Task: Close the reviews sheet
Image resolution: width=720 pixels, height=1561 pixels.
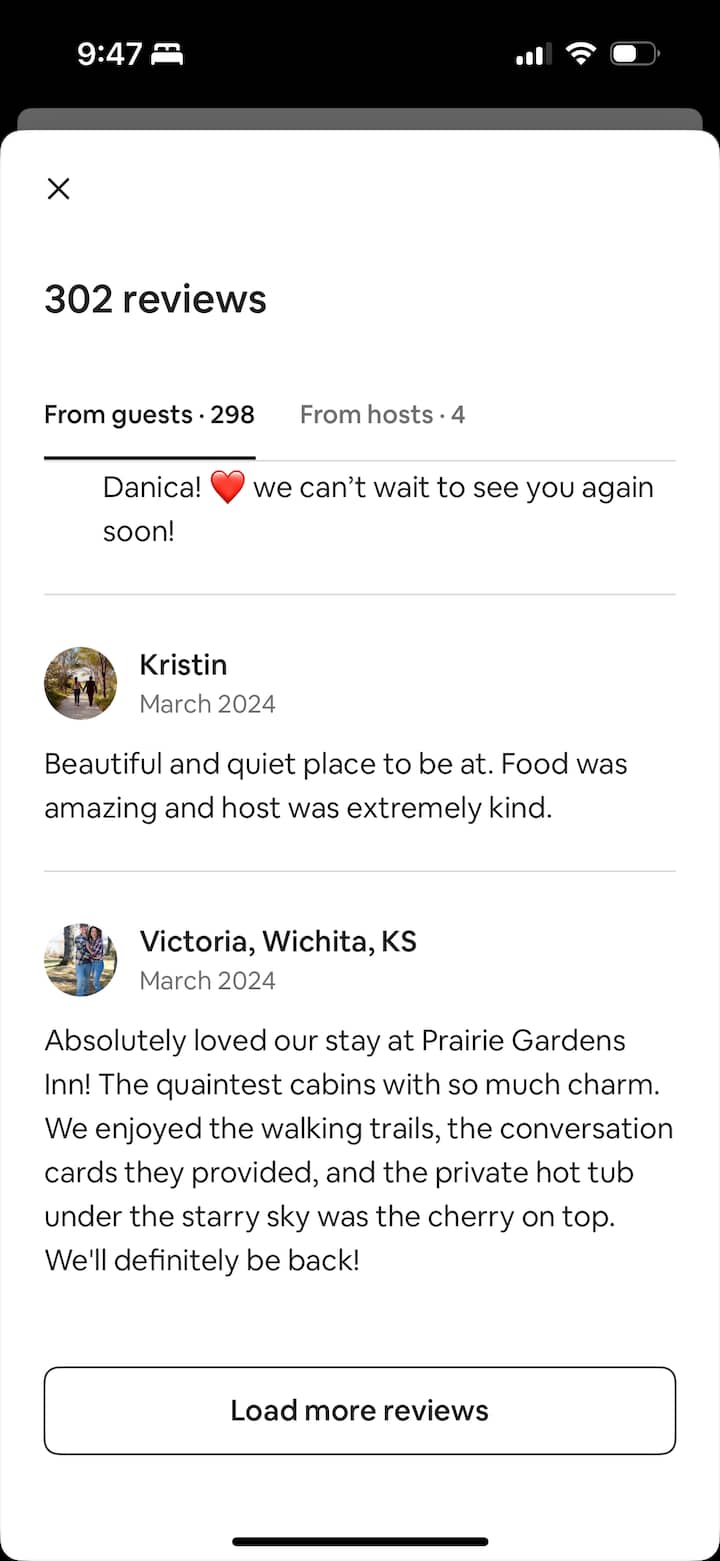Action: pos(59,189)
